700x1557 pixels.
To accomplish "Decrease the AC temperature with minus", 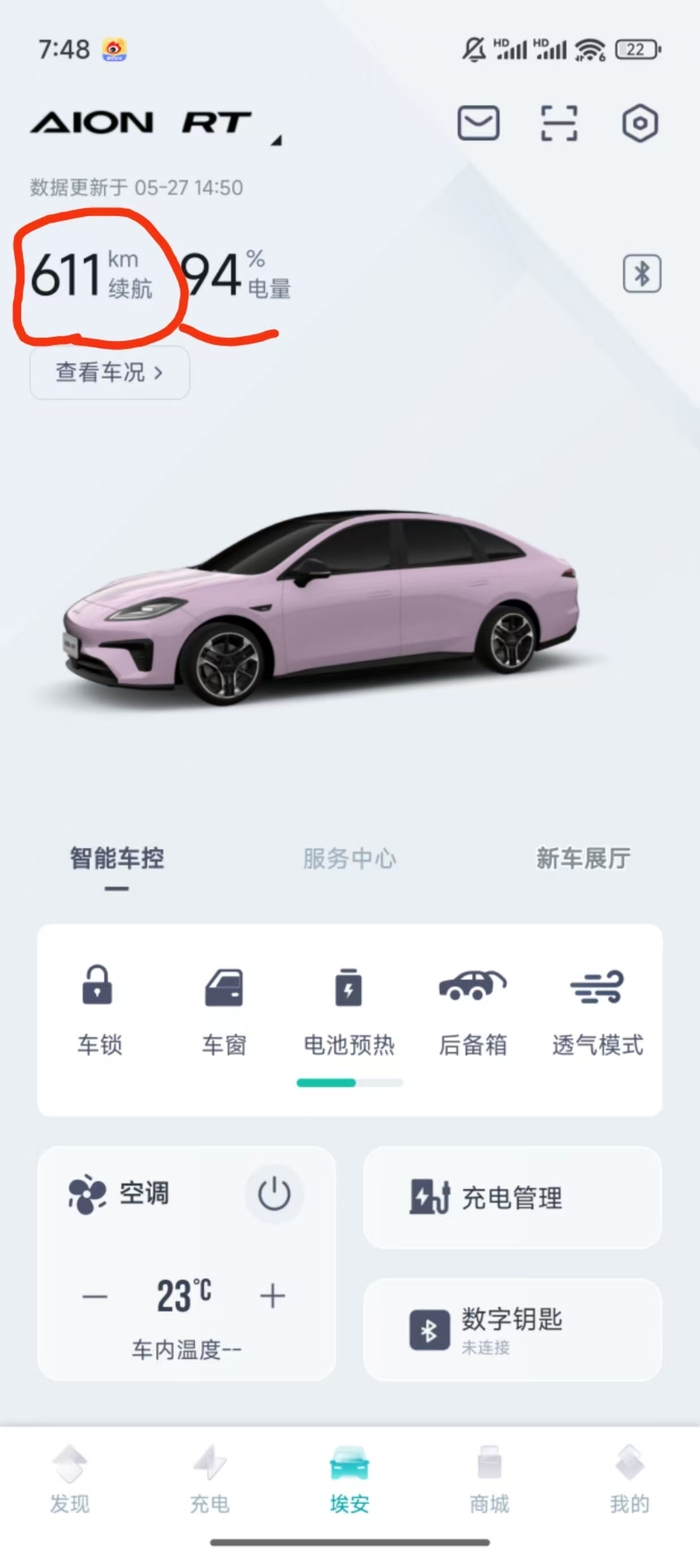I will coord(96,1297).
